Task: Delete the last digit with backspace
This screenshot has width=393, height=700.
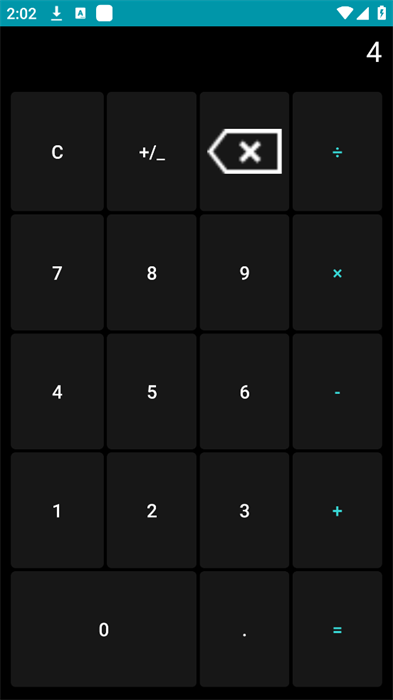Action: click(244, 151)
